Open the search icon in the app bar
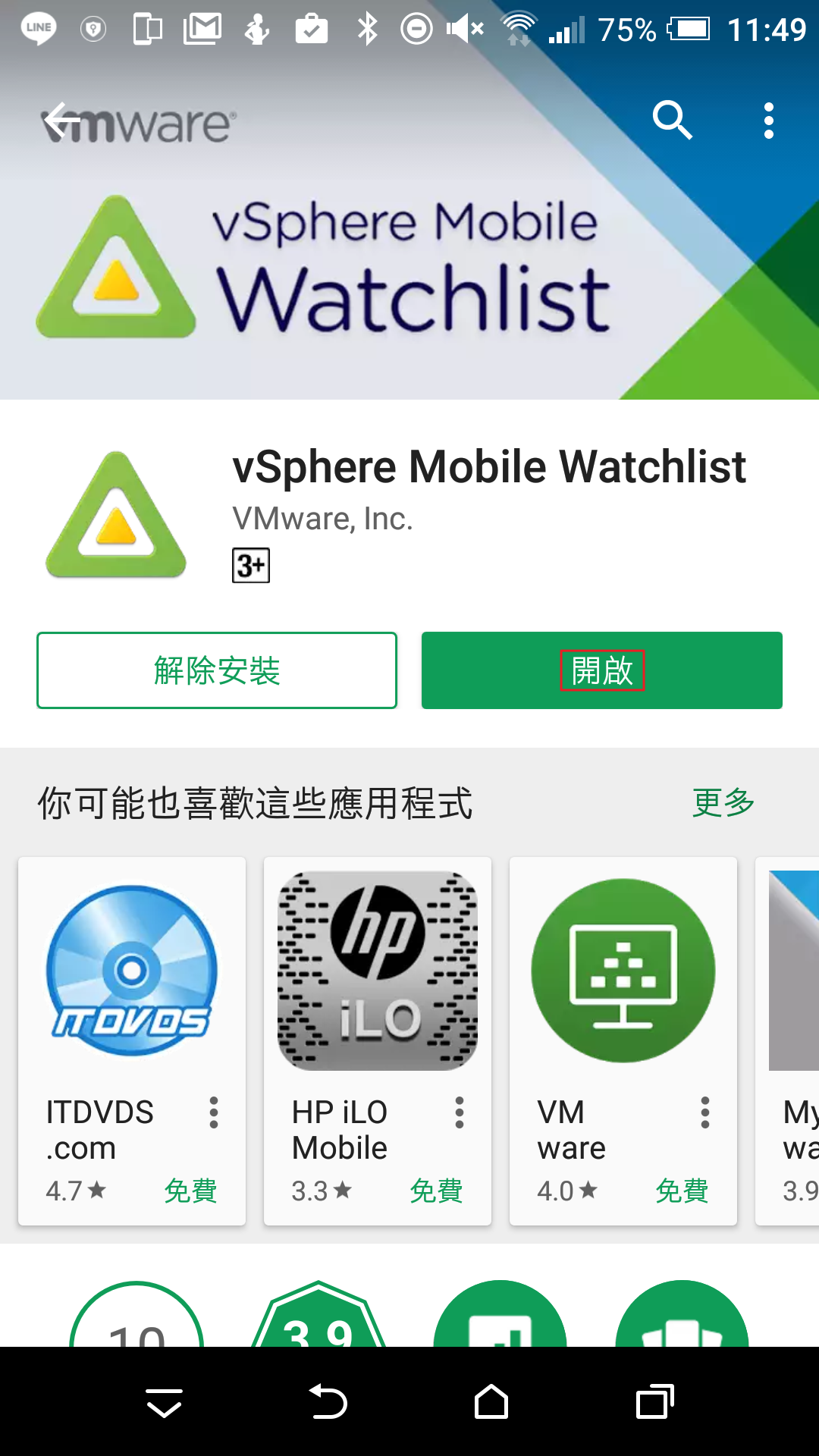The image size is (819, 1456). [672, 121]
